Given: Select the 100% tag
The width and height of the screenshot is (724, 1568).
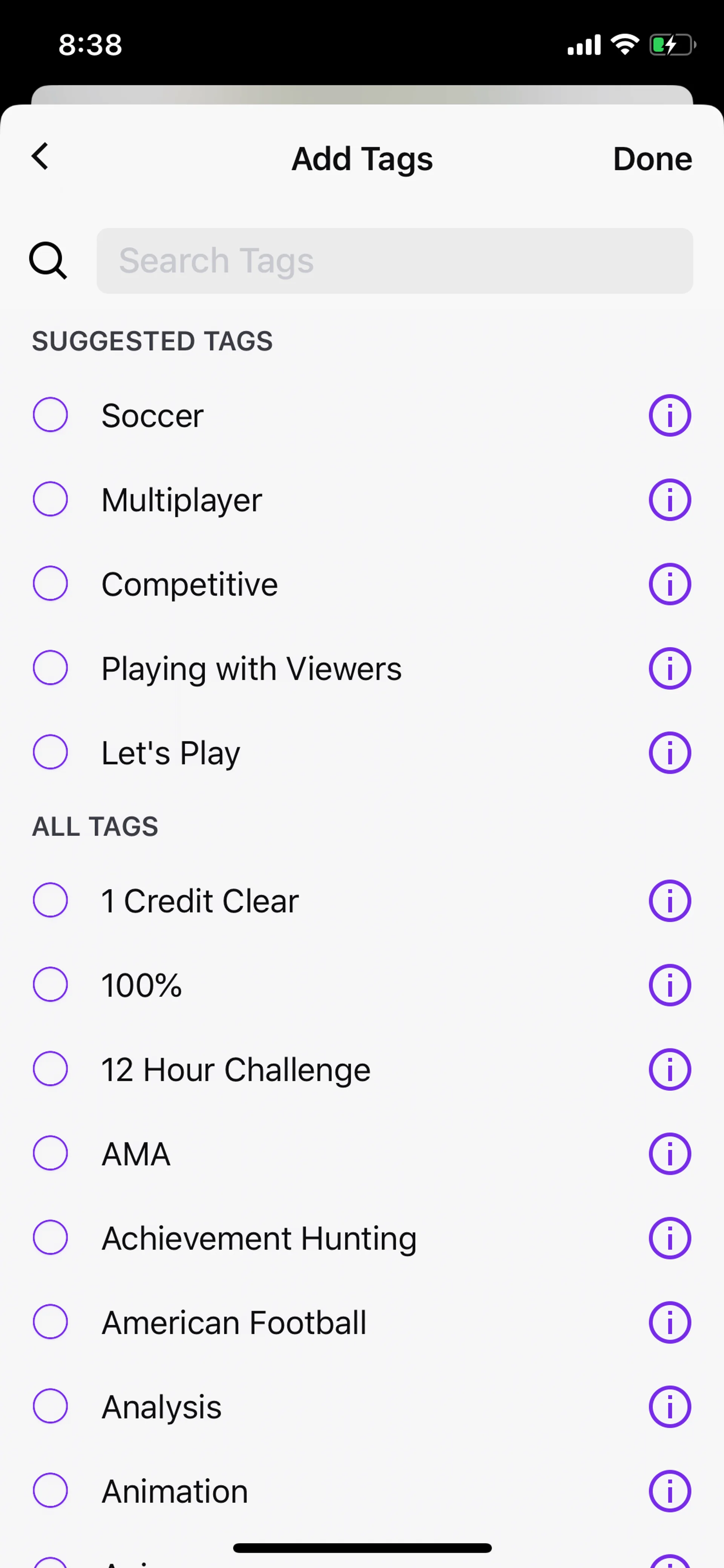Looking at the screenshot, I should point(51,984).
